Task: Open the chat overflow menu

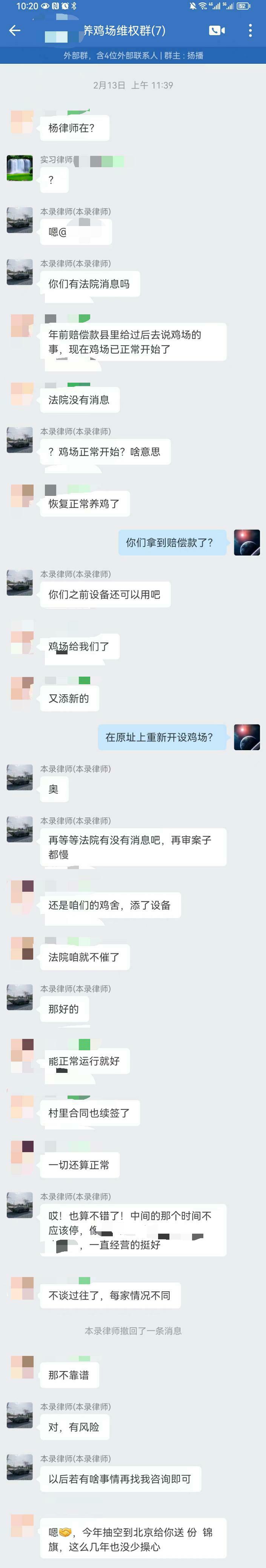Action: pos(250,31)
